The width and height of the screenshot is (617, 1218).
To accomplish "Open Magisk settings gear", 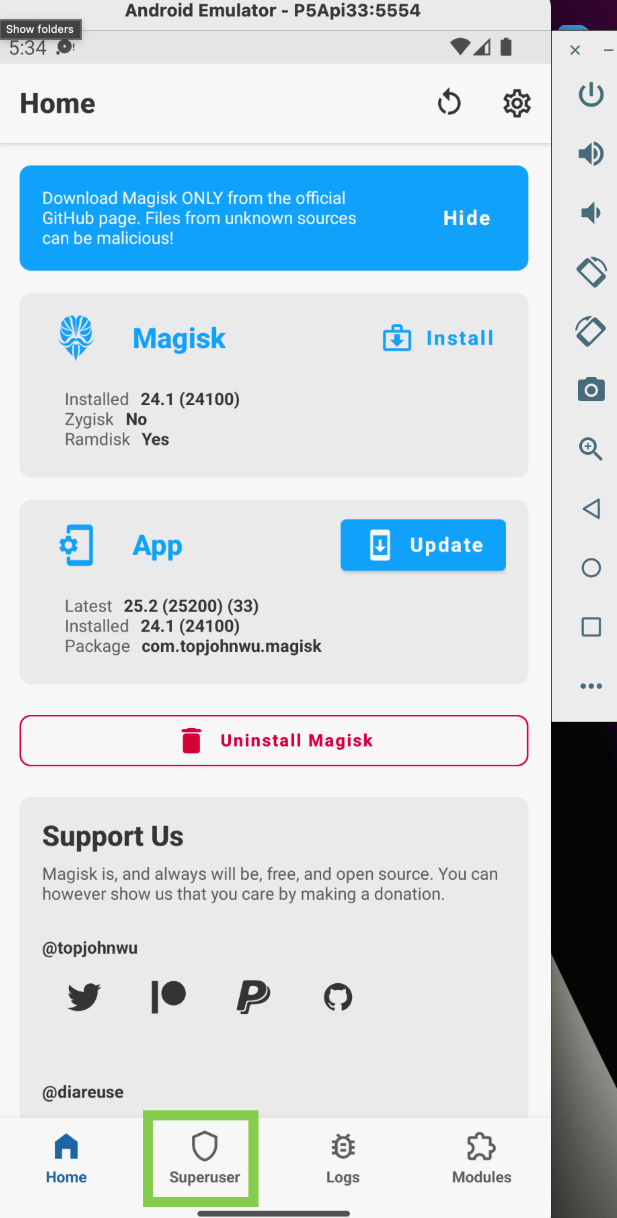I will point(516,103).
